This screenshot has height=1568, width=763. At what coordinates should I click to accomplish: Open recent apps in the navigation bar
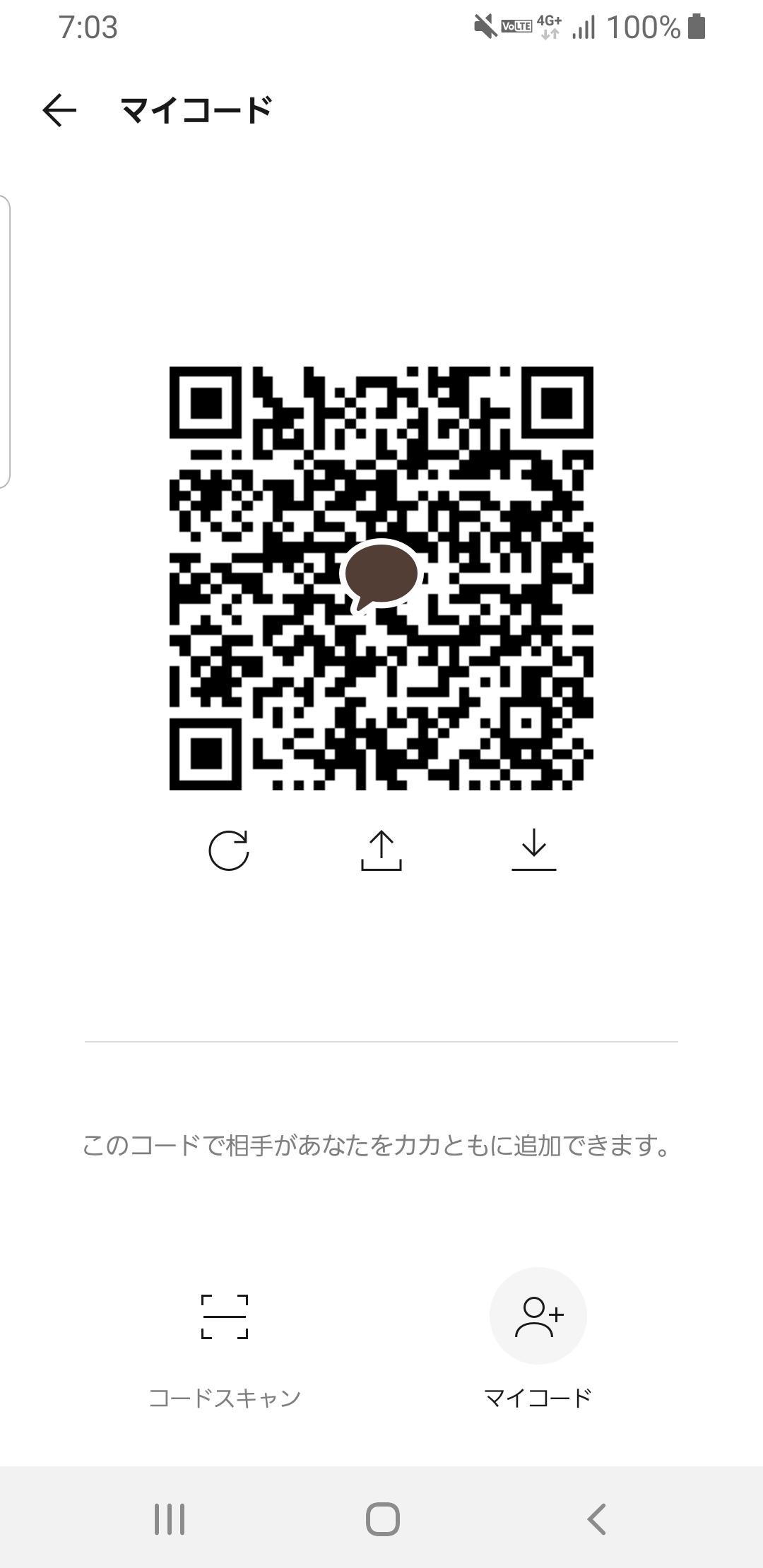pyautogui.click(x=170, y=1519)
